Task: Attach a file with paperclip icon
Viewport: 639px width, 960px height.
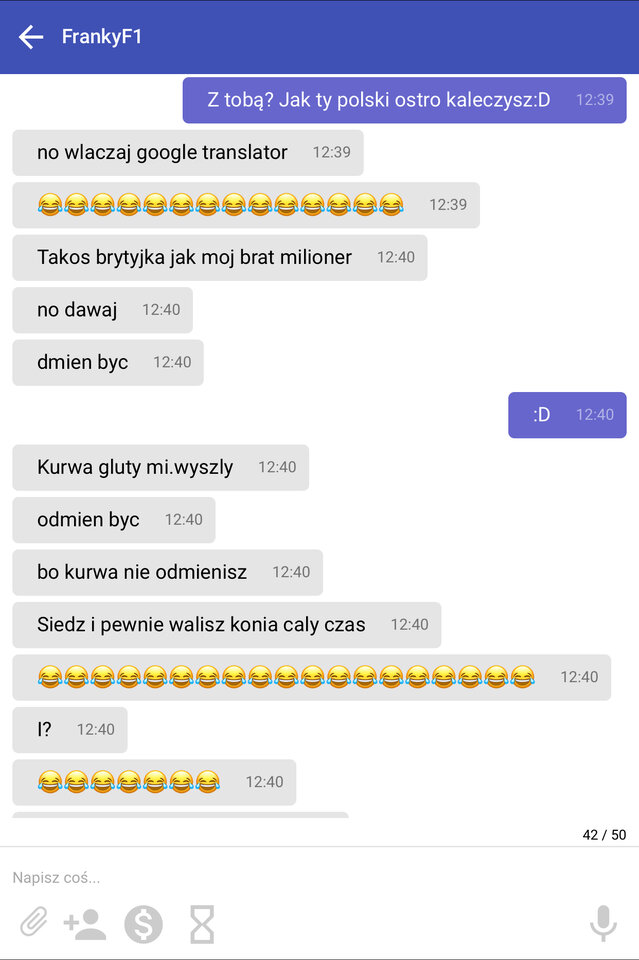Action: [34, 923]
